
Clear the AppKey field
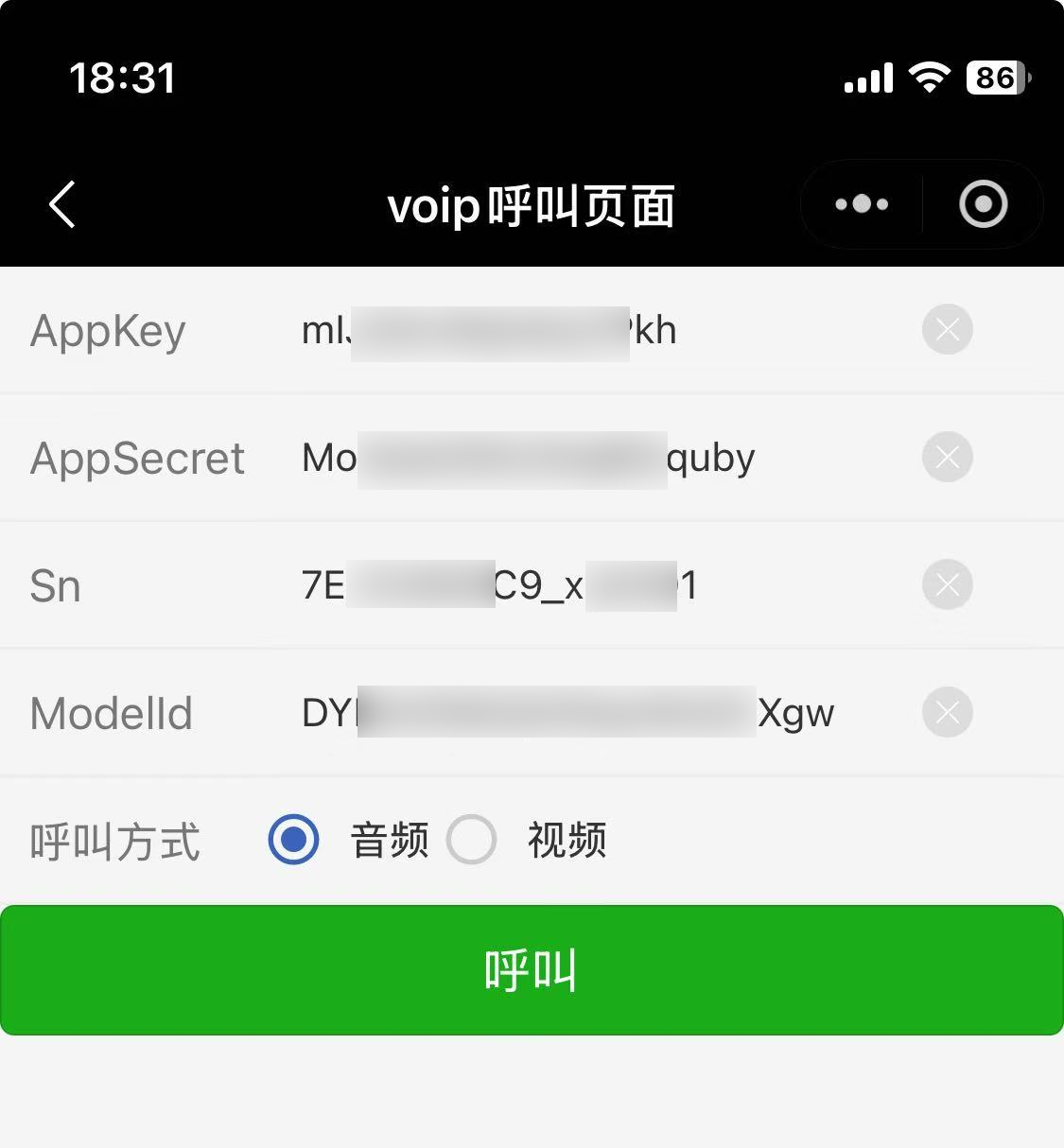pos(947,330)
